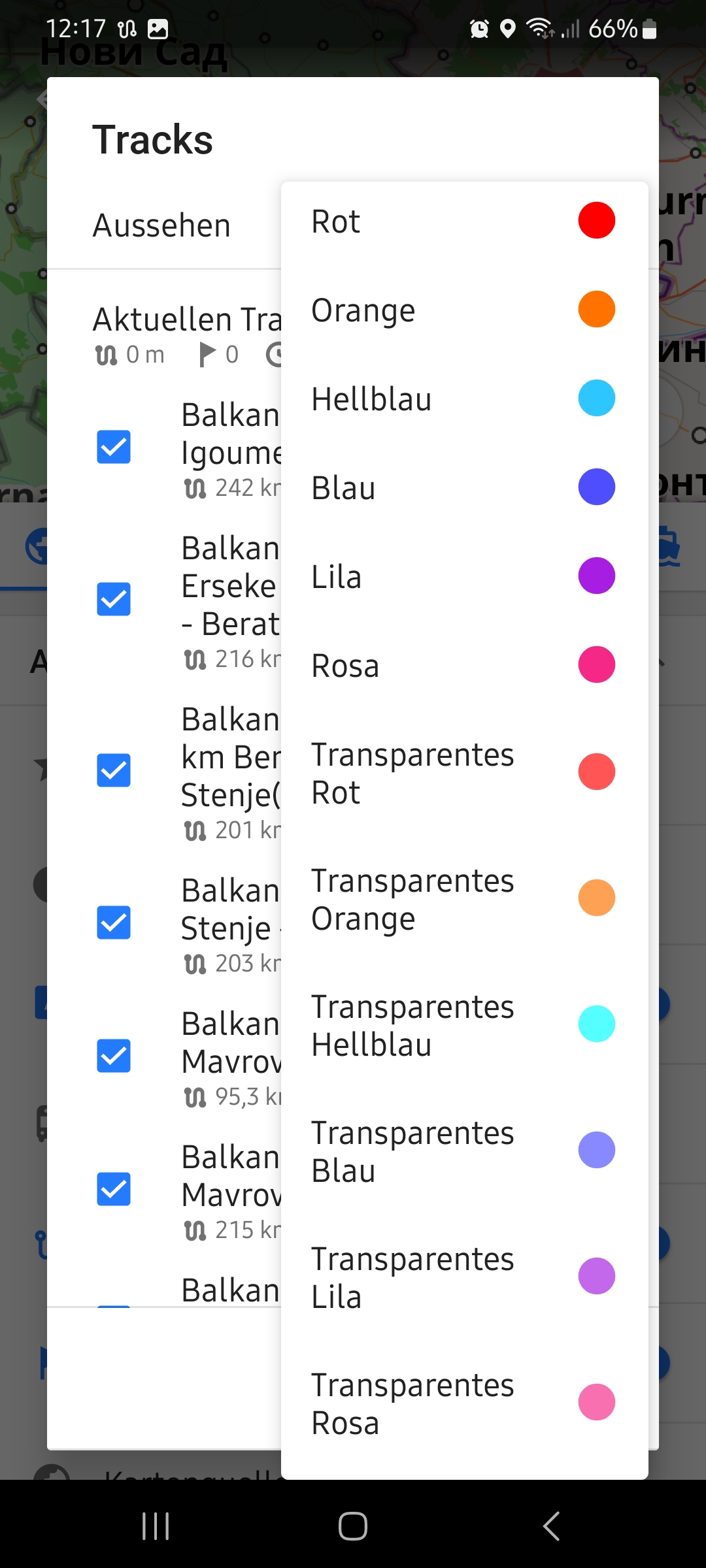Viewport: 706px width, 1568px height.
Task: Uncheck the Balkan Mavrov 95,3 km track
Action: [113, 1054]
